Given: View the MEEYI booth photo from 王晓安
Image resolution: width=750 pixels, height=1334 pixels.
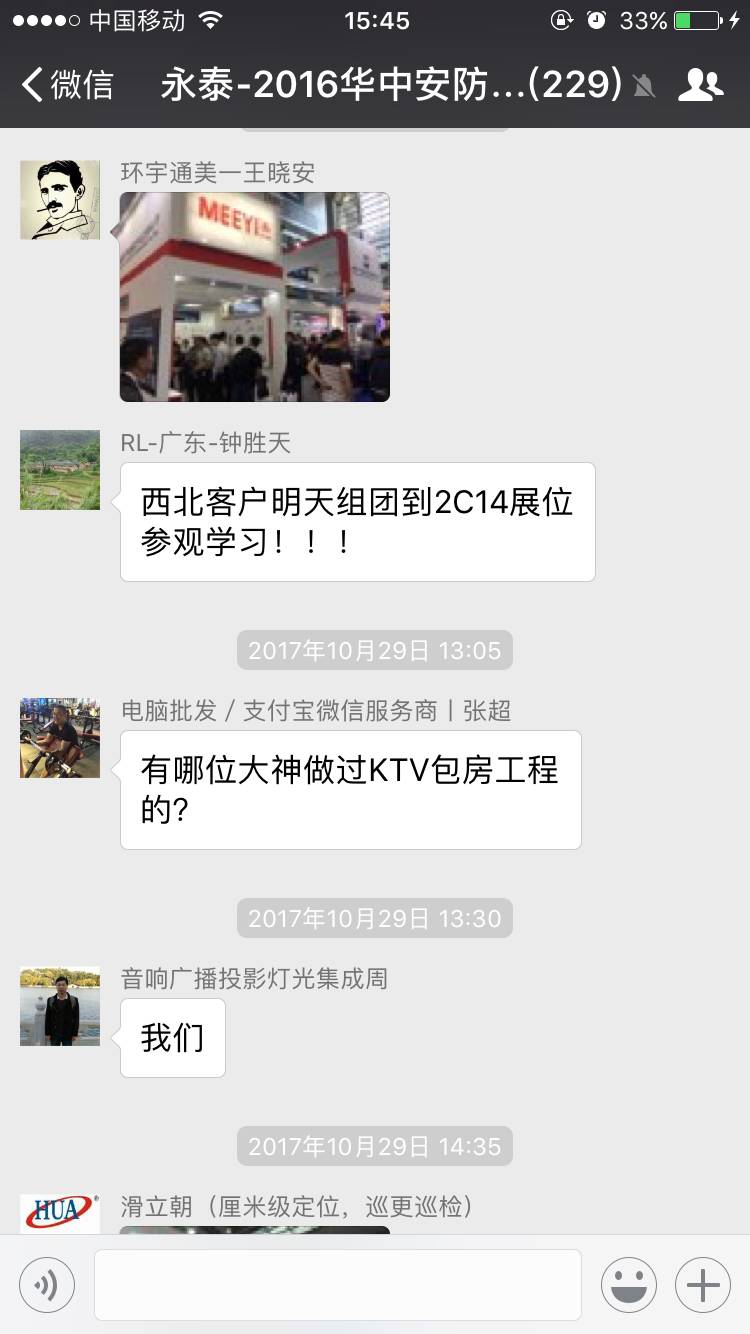Looking at the screenshot, I should pos(254,297).
